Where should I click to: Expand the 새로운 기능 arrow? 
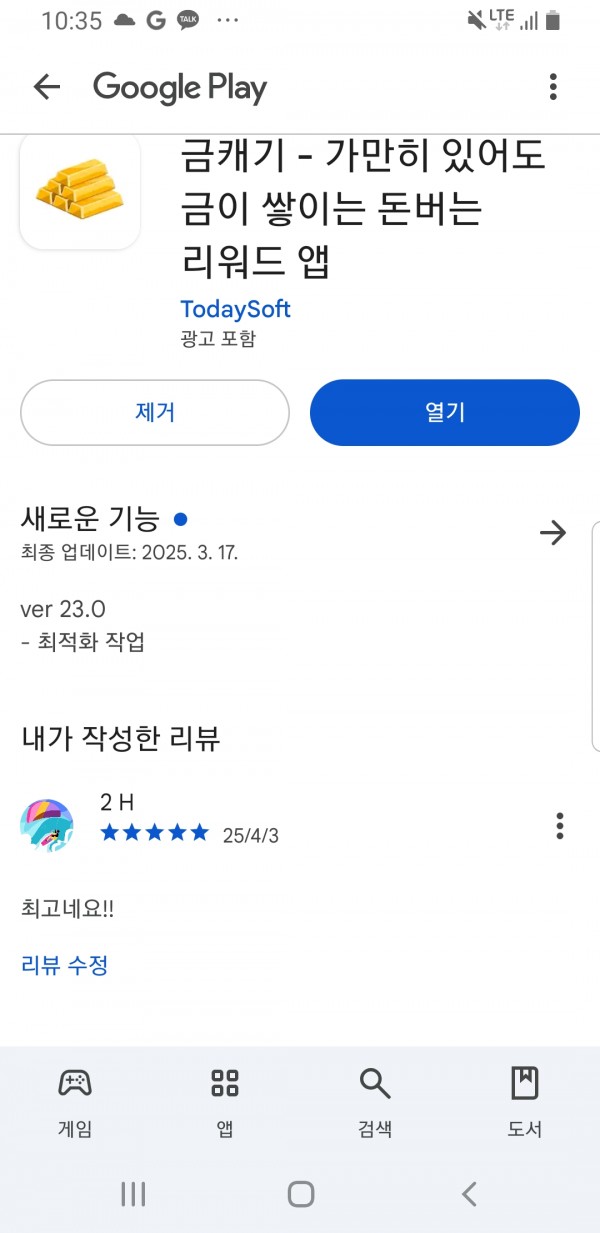(x=553, y=533)
